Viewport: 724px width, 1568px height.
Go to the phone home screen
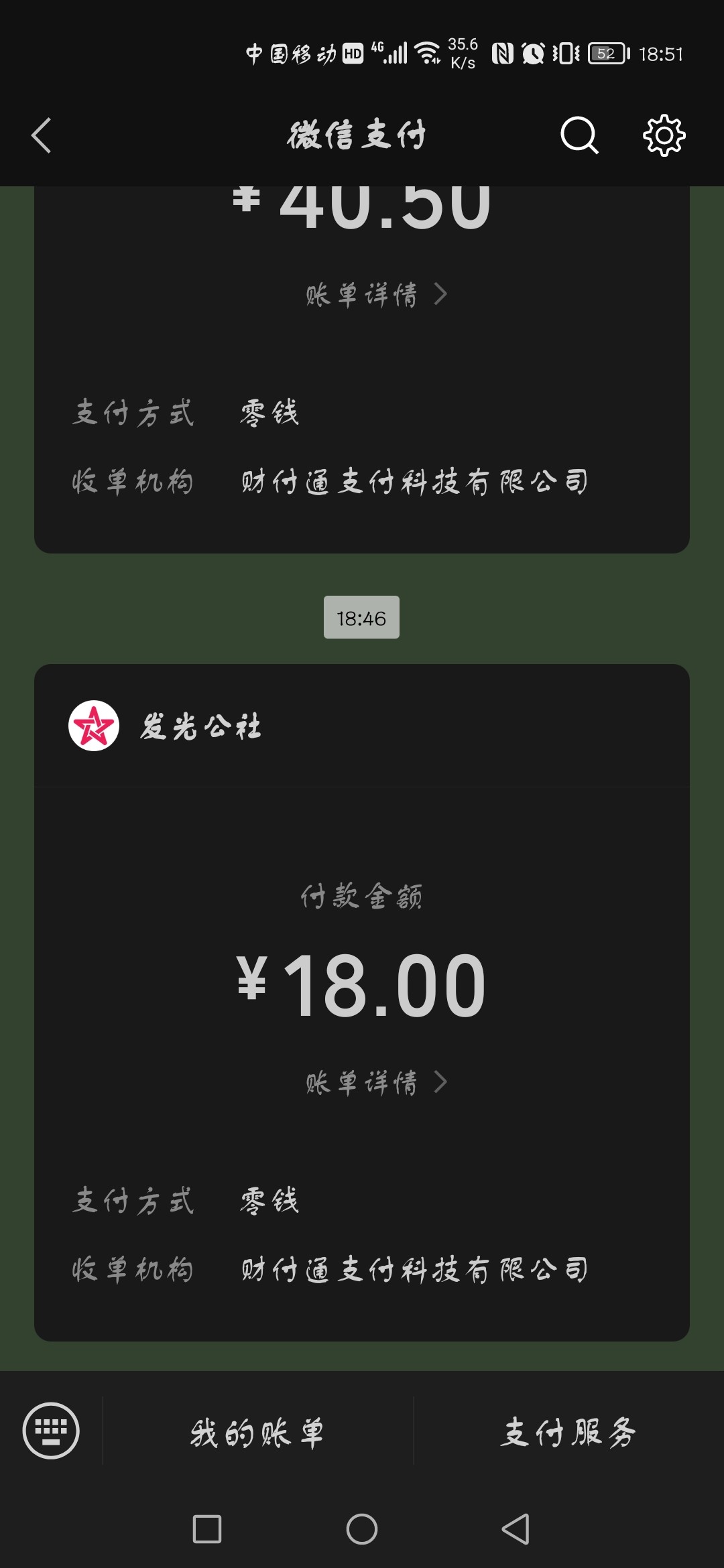click(362, 1529)
